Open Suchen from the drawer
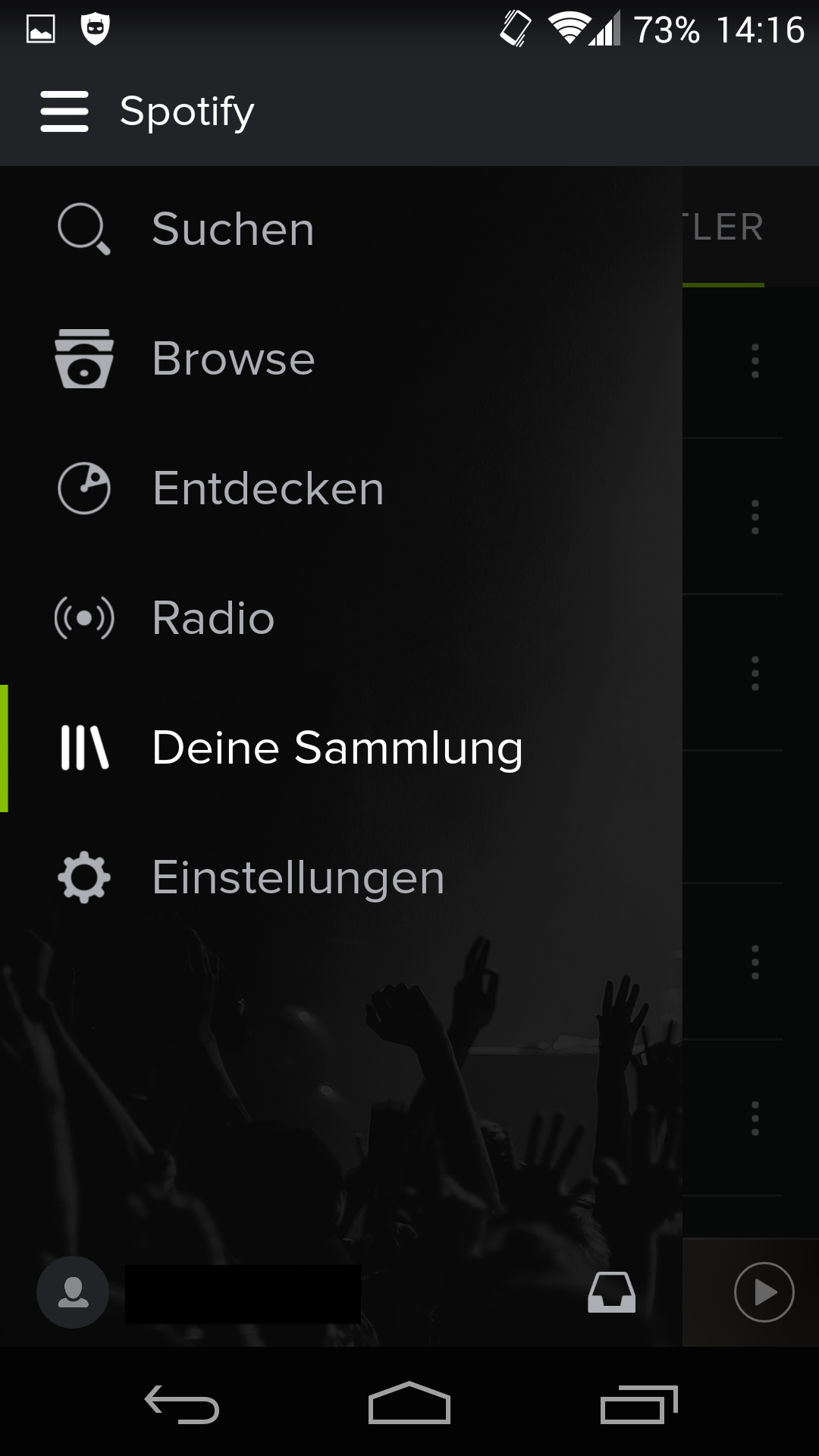819x1456 pixels. click(x=232, y=228)
